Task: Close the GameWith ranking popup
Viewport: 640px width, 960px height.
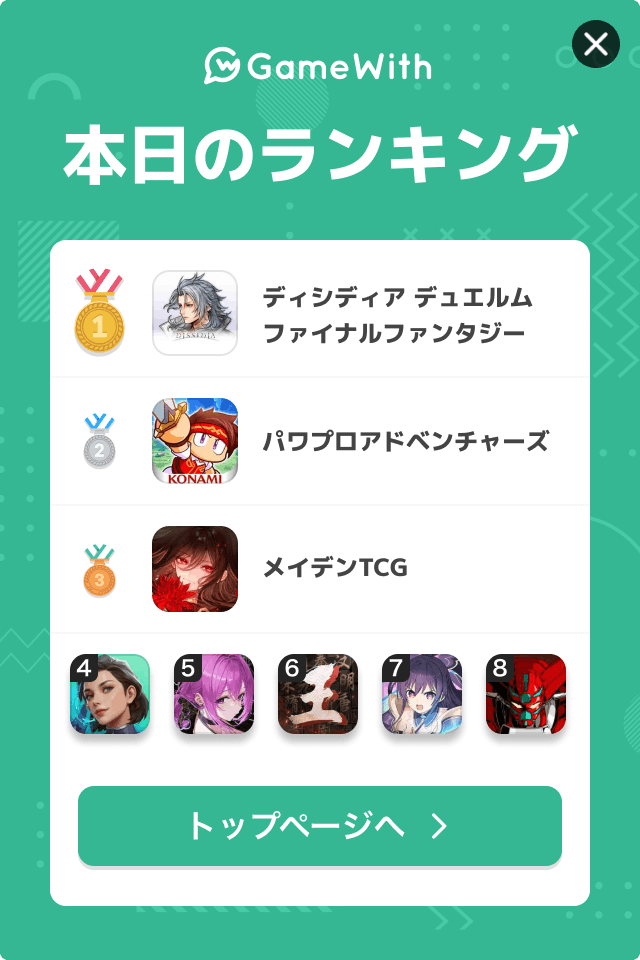Action: [x=595, y=44]
